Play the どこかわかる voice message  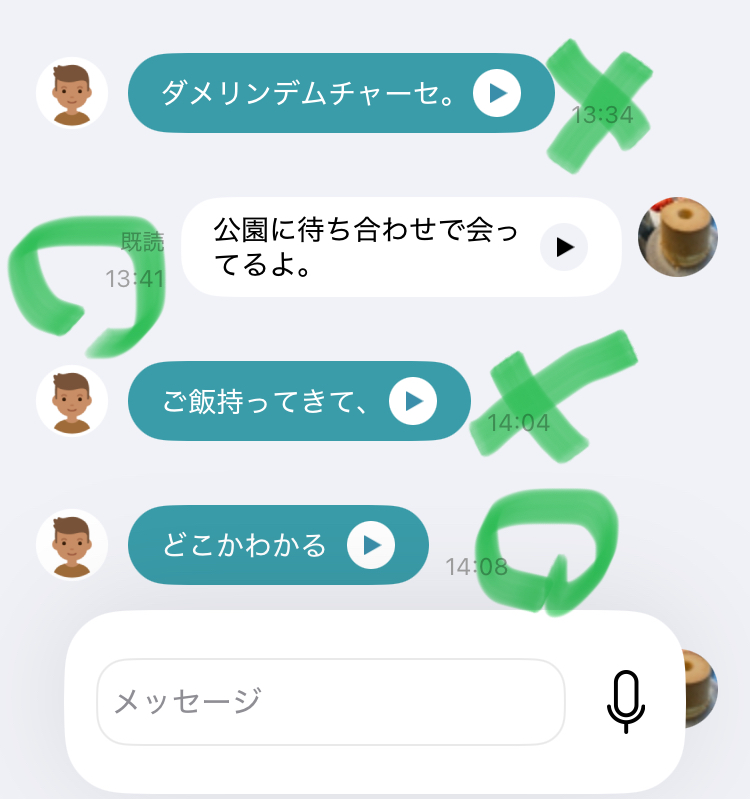click(x=371, y=545)
